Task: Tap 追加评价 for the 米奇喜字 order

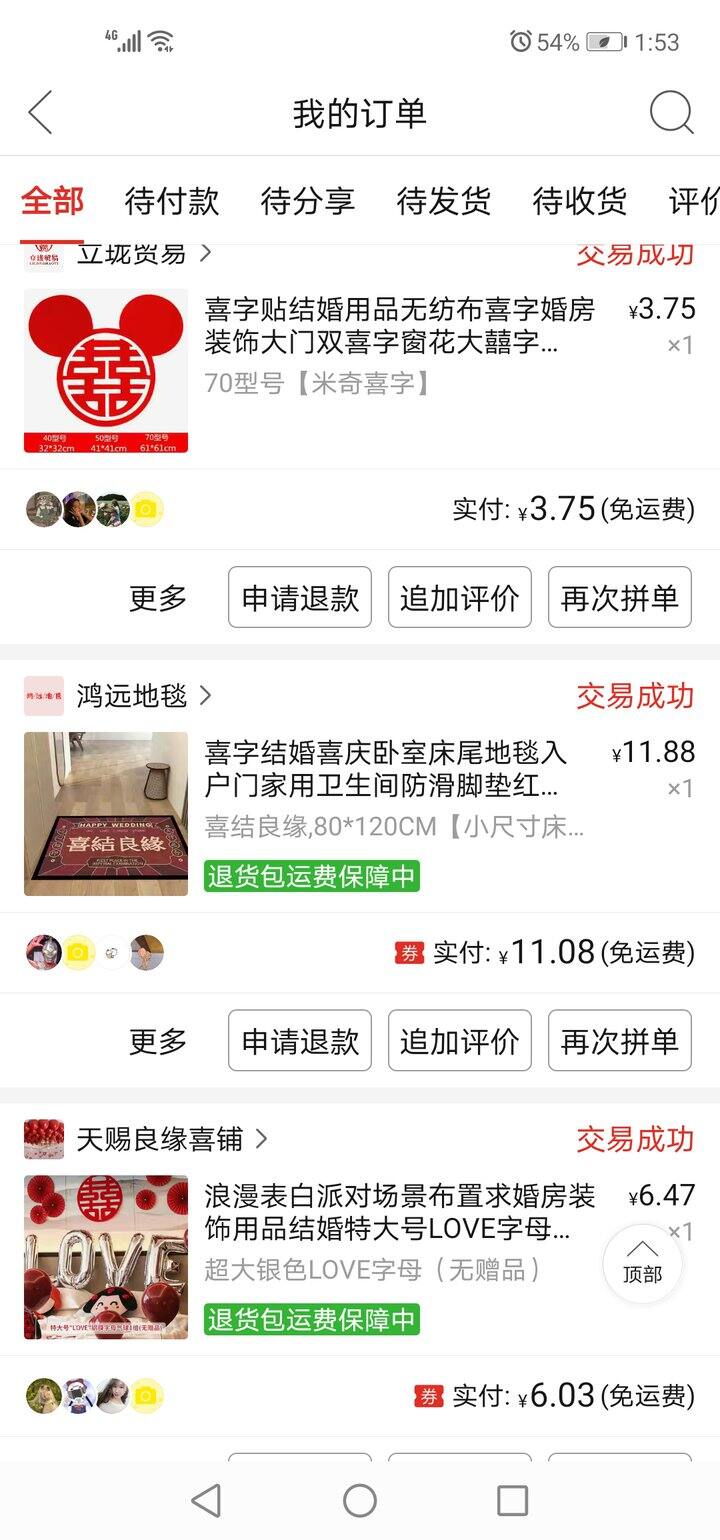Action: (x=460, y=598)
